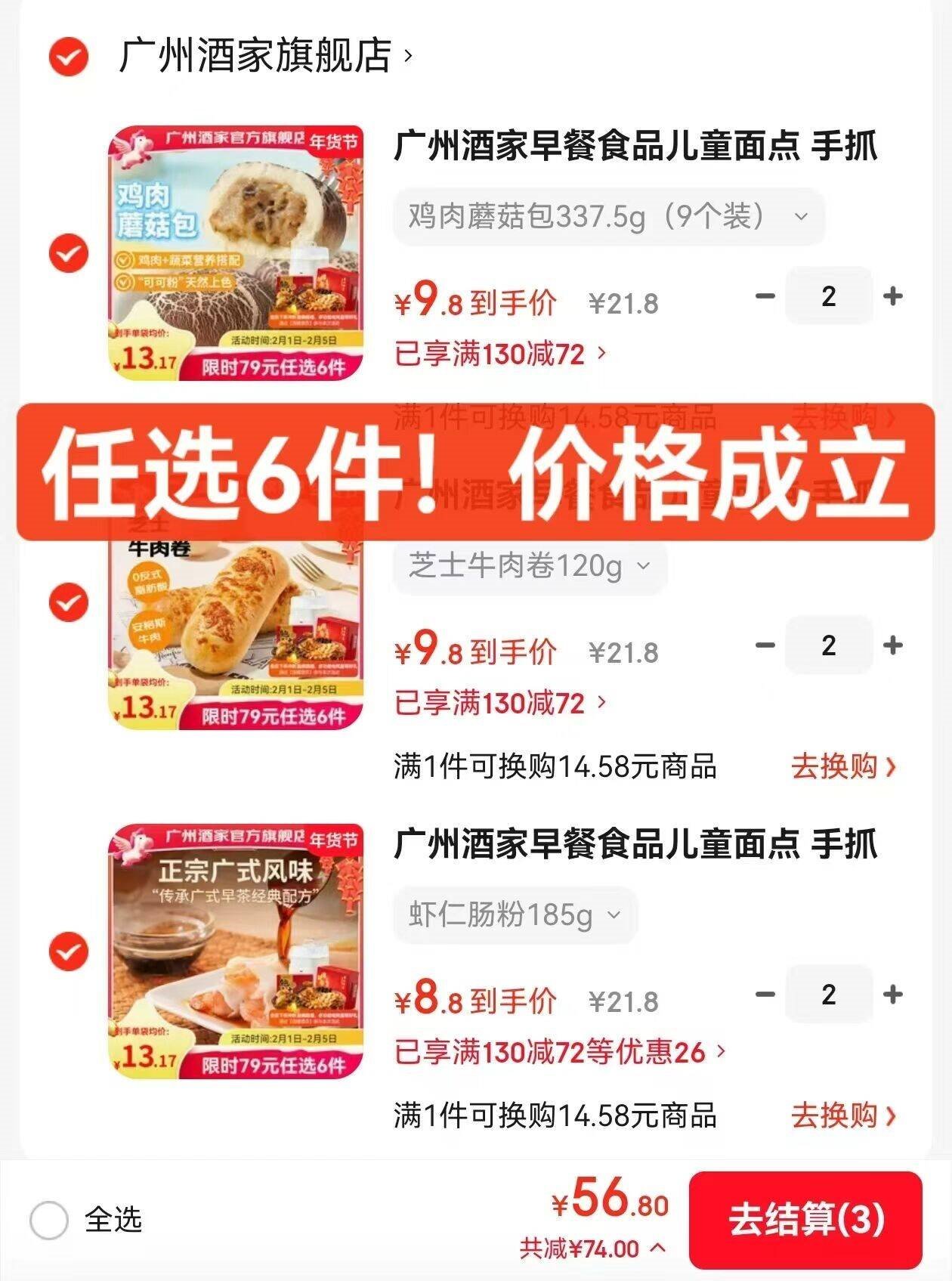Toggle the 全选 select-all option

pyautogui.click(x=50, y=1220)
